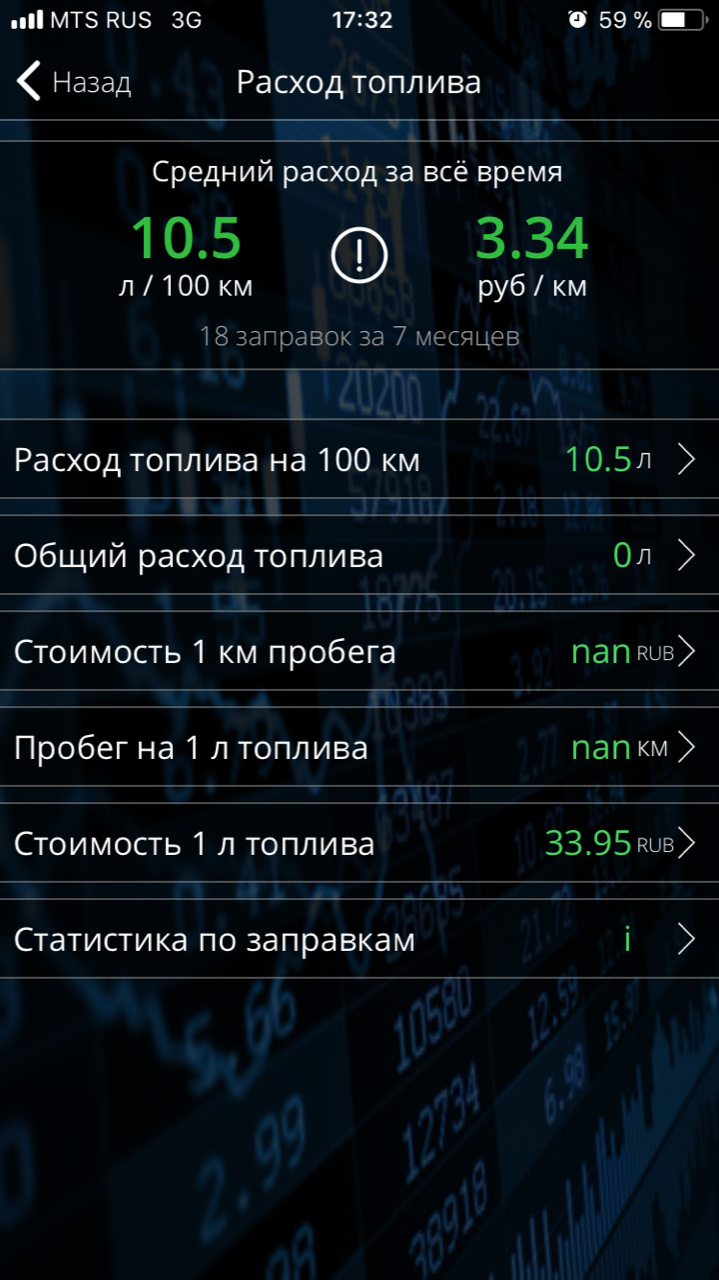
Task: Tap the exclamation info icon
Action: tap(358, 256)
